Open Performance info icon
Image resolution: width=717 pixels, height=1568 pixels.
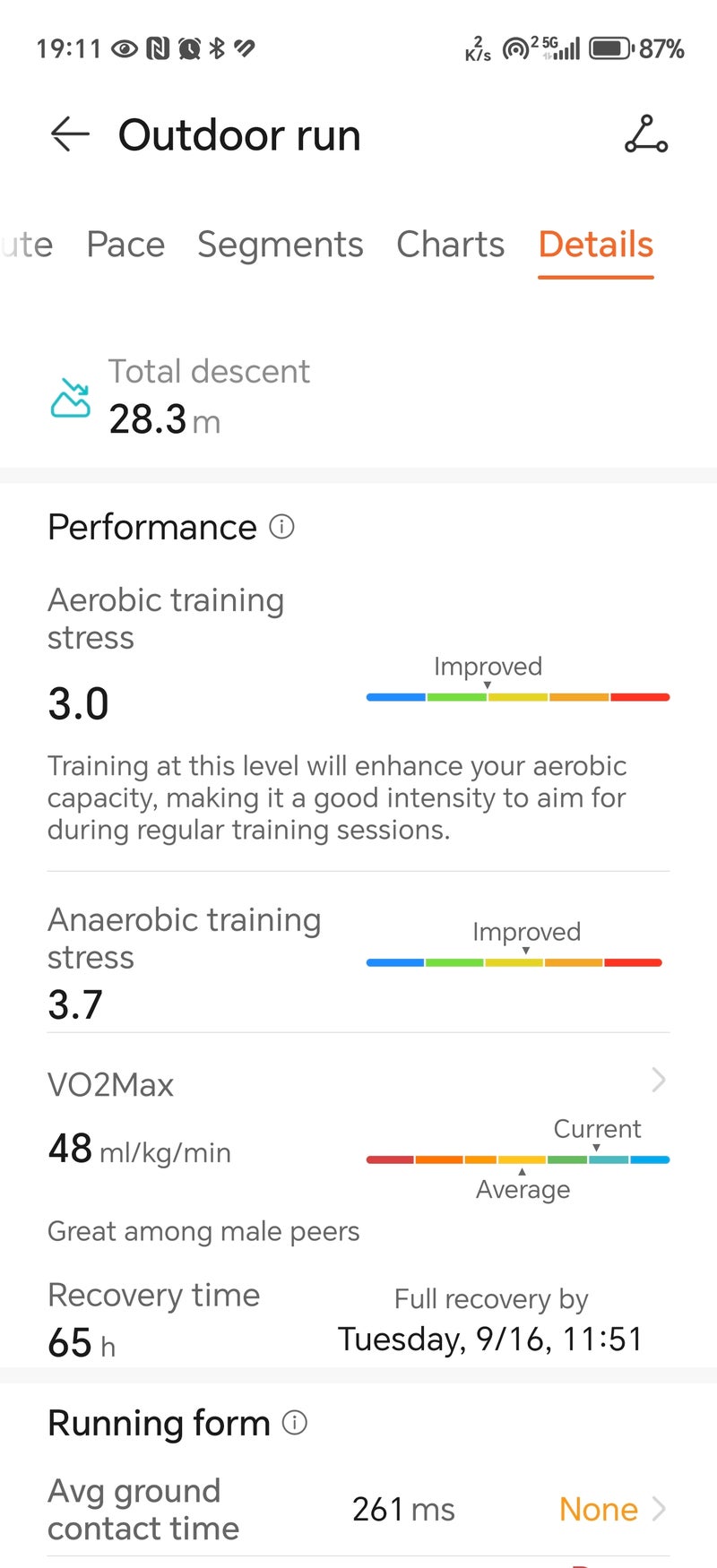(x=281, y=527)
